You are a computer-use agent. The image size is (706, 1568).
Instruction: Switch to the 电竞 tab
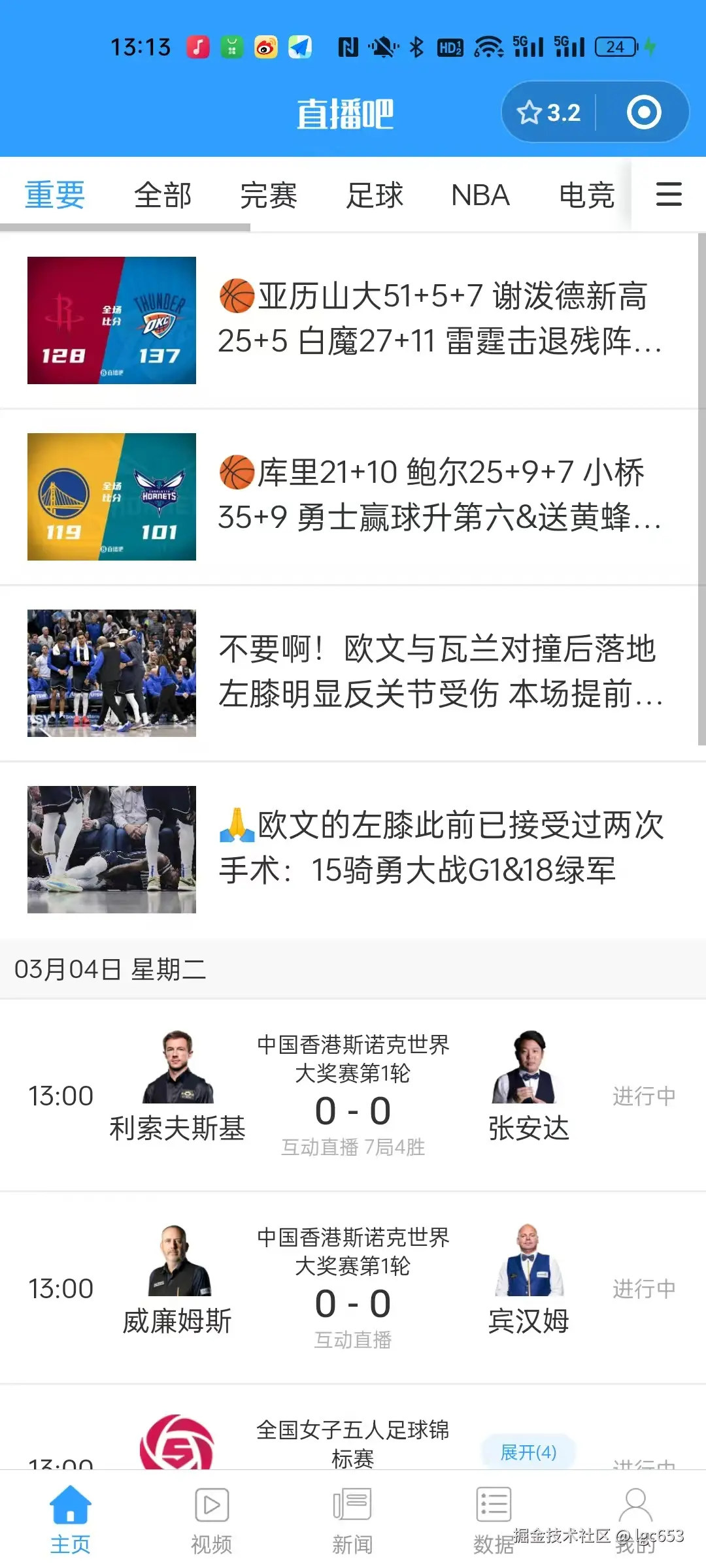[586, 195]
